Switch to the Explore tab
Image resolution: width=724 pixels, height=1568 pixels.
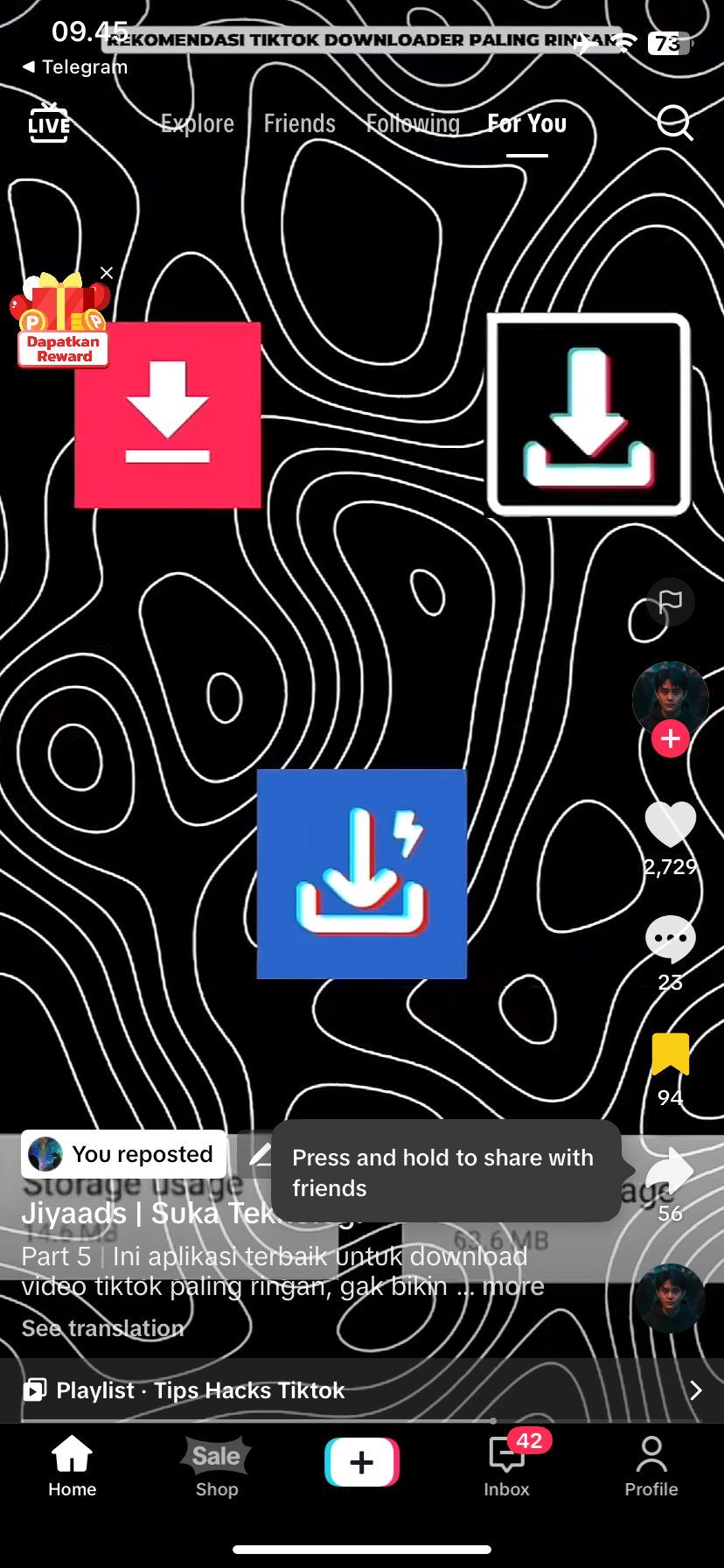coord(198,124)
